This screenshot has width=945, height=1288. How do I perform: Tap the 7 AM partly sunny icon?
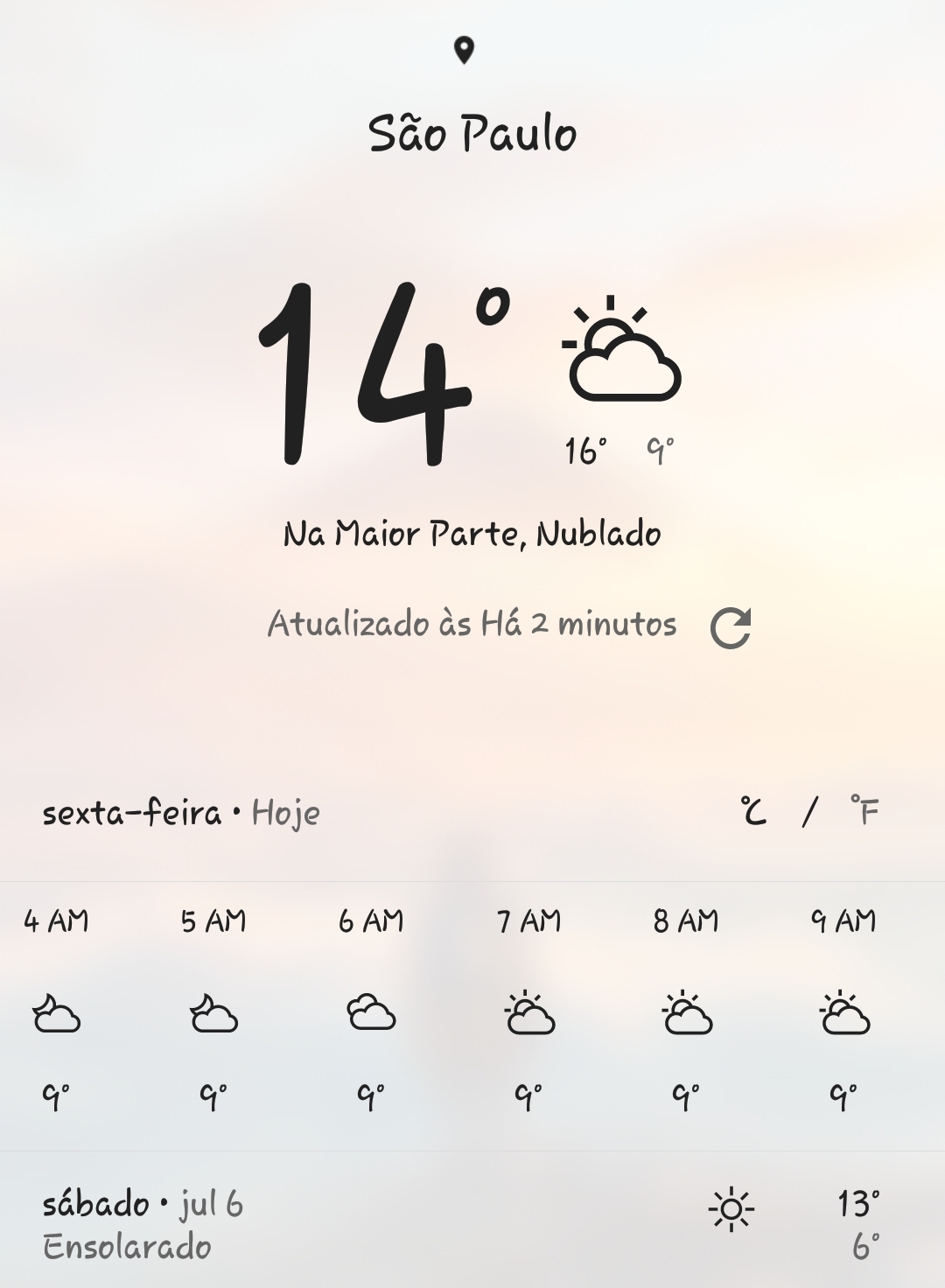[x=530, y=1015]
